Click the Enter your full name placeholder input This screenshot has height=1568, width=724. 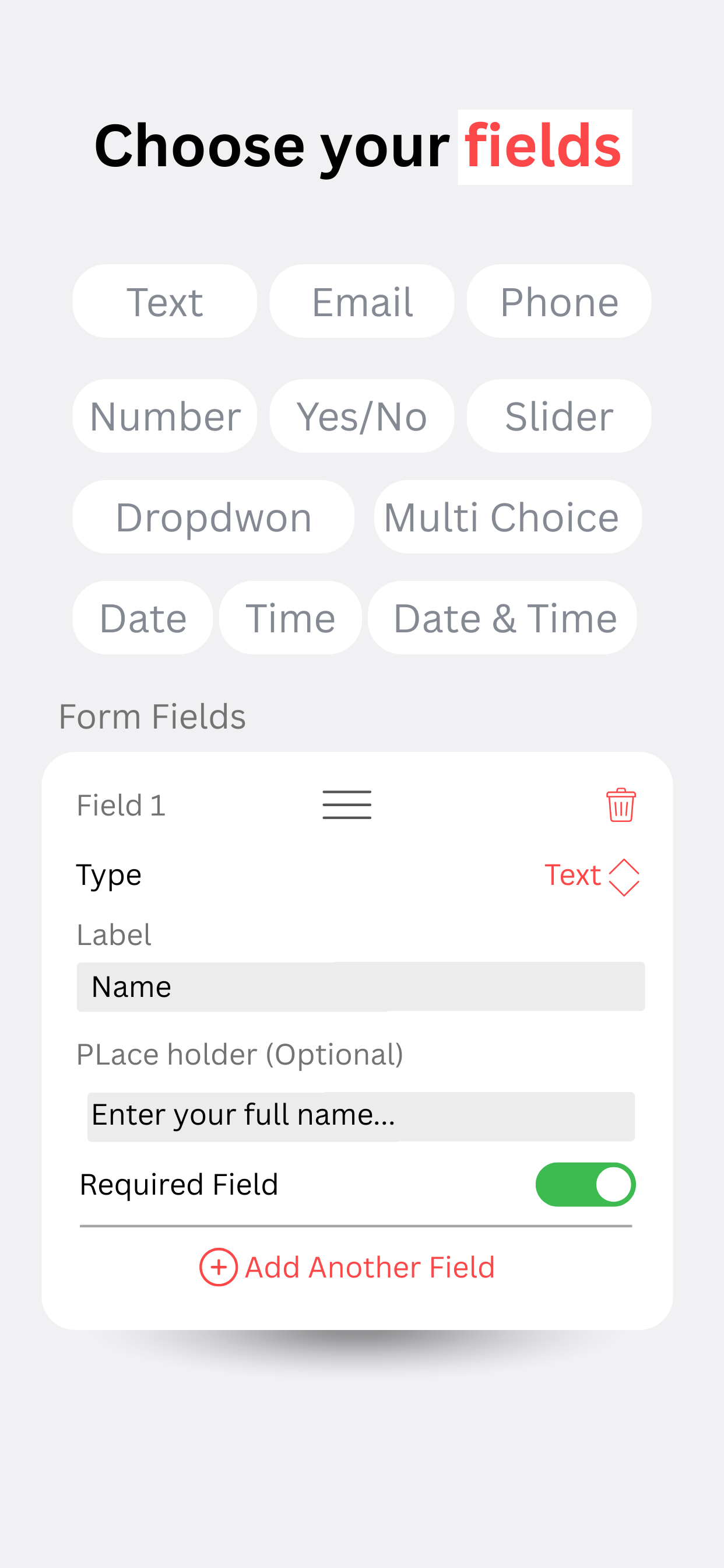[361, 1114]
